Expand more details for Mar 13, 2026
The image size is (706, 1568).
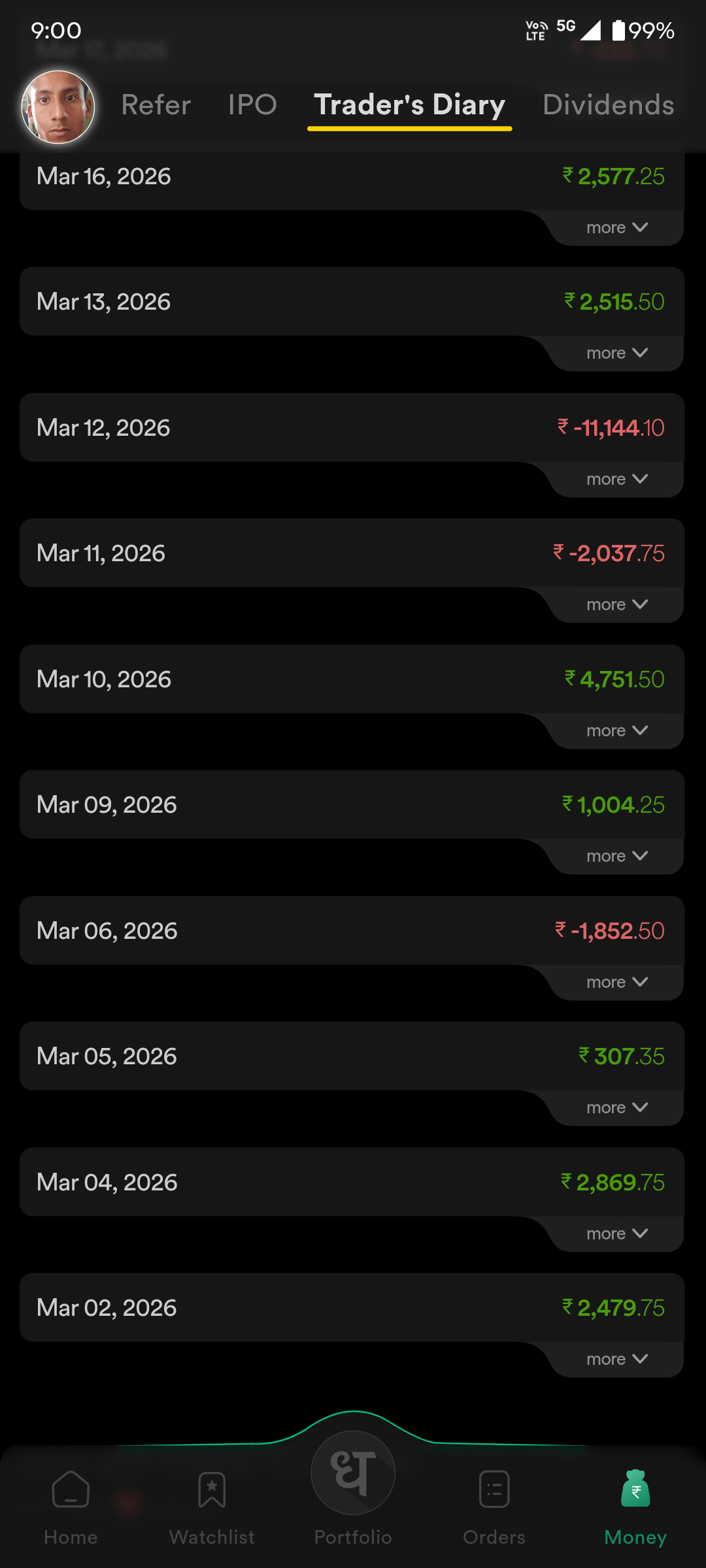[616, 353]
